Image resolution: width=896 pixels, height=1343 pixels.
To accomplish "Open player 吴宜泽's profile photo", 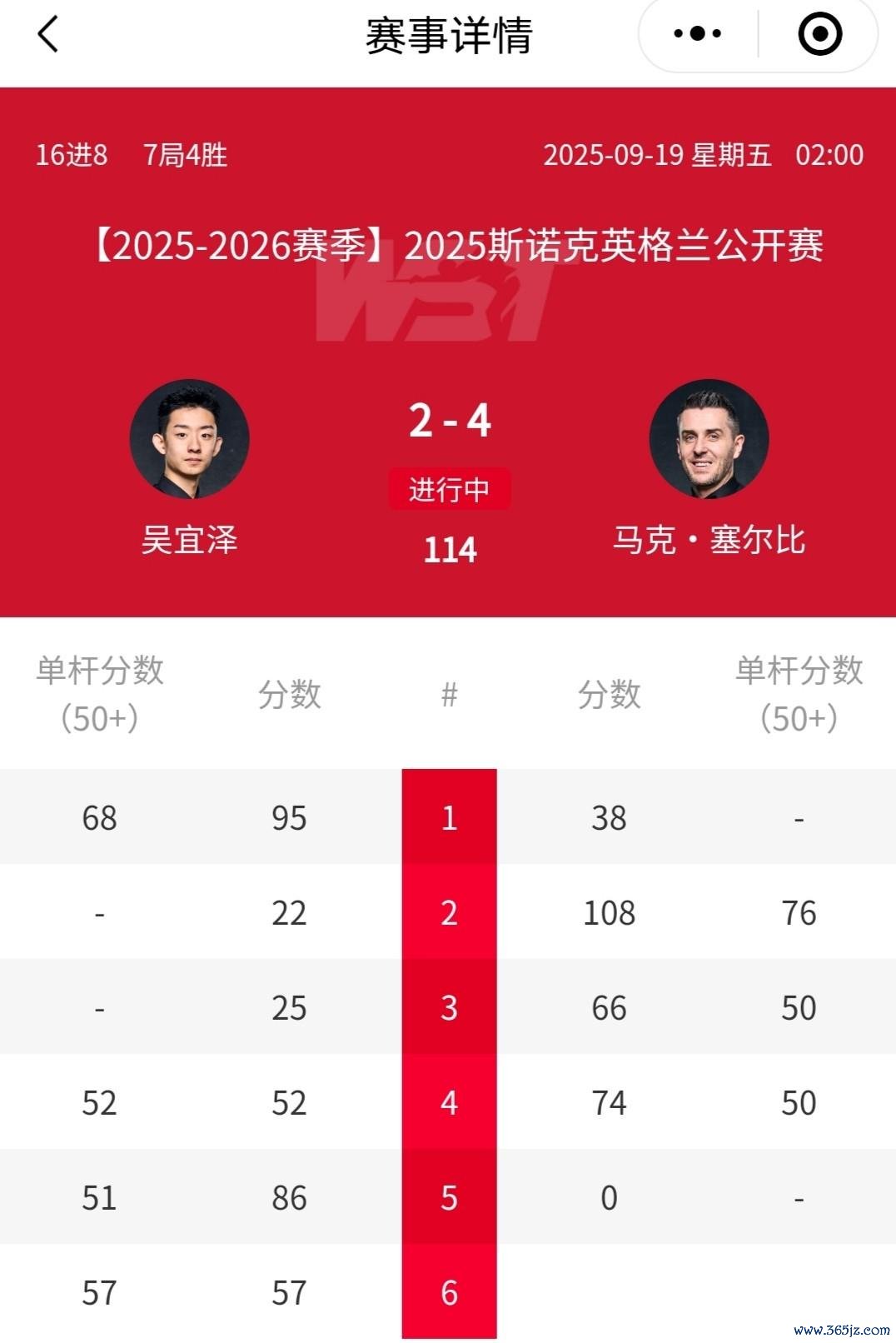I will (x=190, y=439).
